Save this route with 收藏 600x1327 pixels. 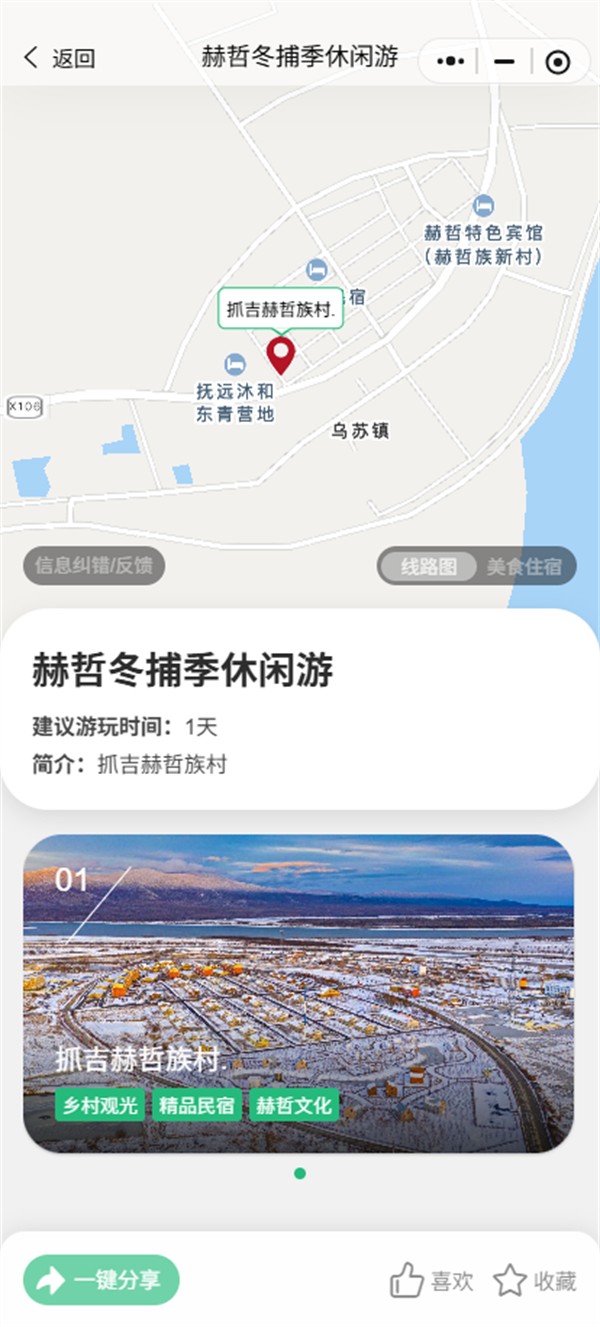click(x=535, y=1281)
